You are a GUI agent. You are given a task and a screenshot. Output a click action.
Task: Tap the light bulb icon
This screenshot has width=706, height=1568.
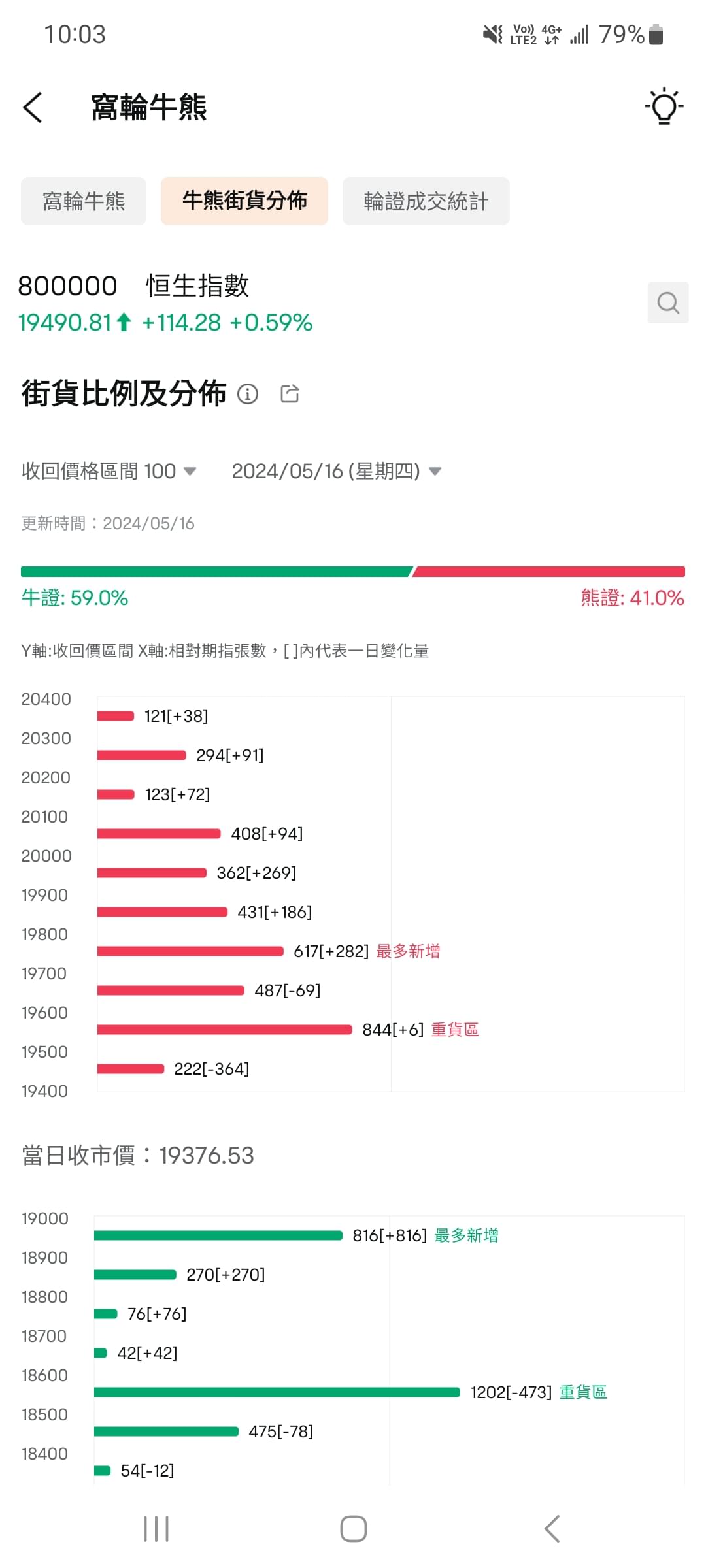pyautogui.click(x=664, y=106)
